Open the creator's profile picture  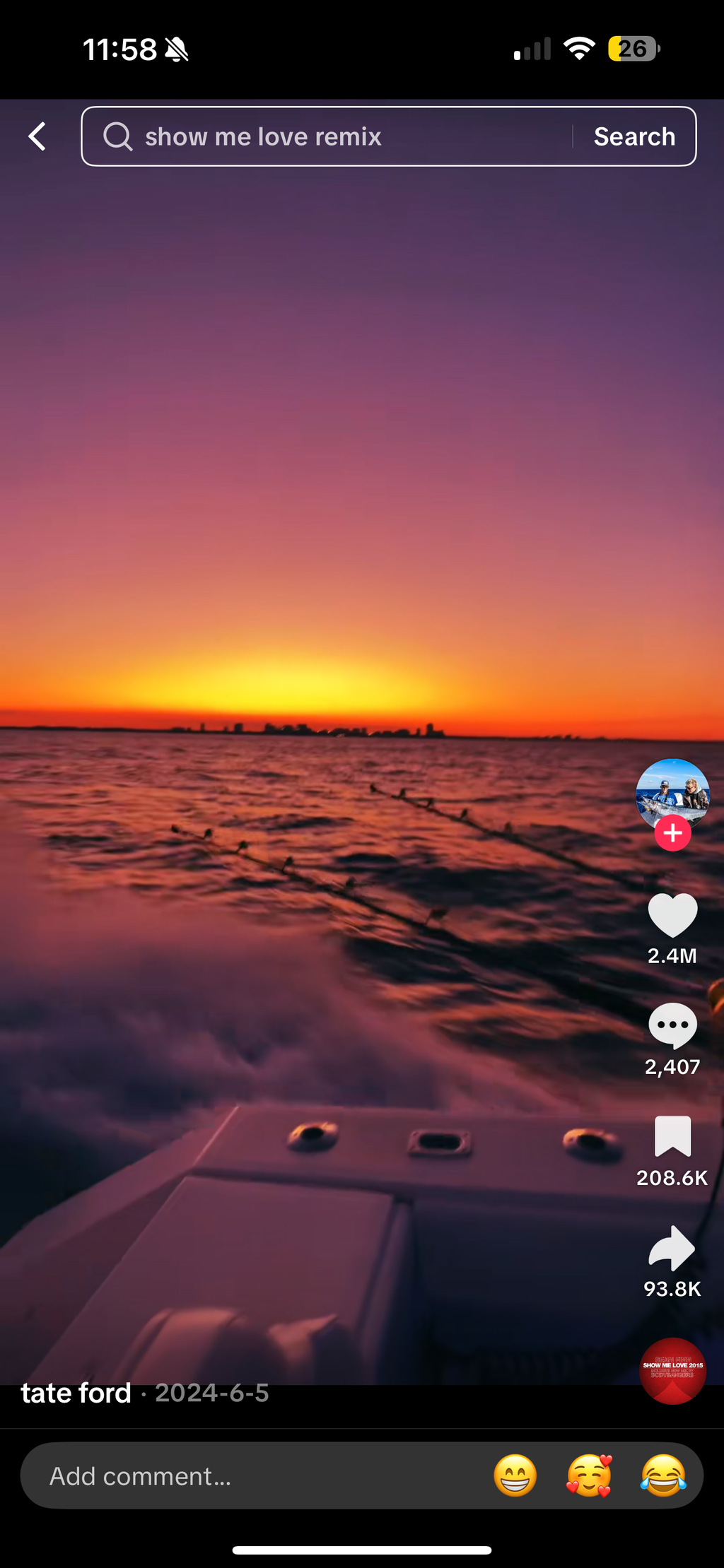point(672,793)
